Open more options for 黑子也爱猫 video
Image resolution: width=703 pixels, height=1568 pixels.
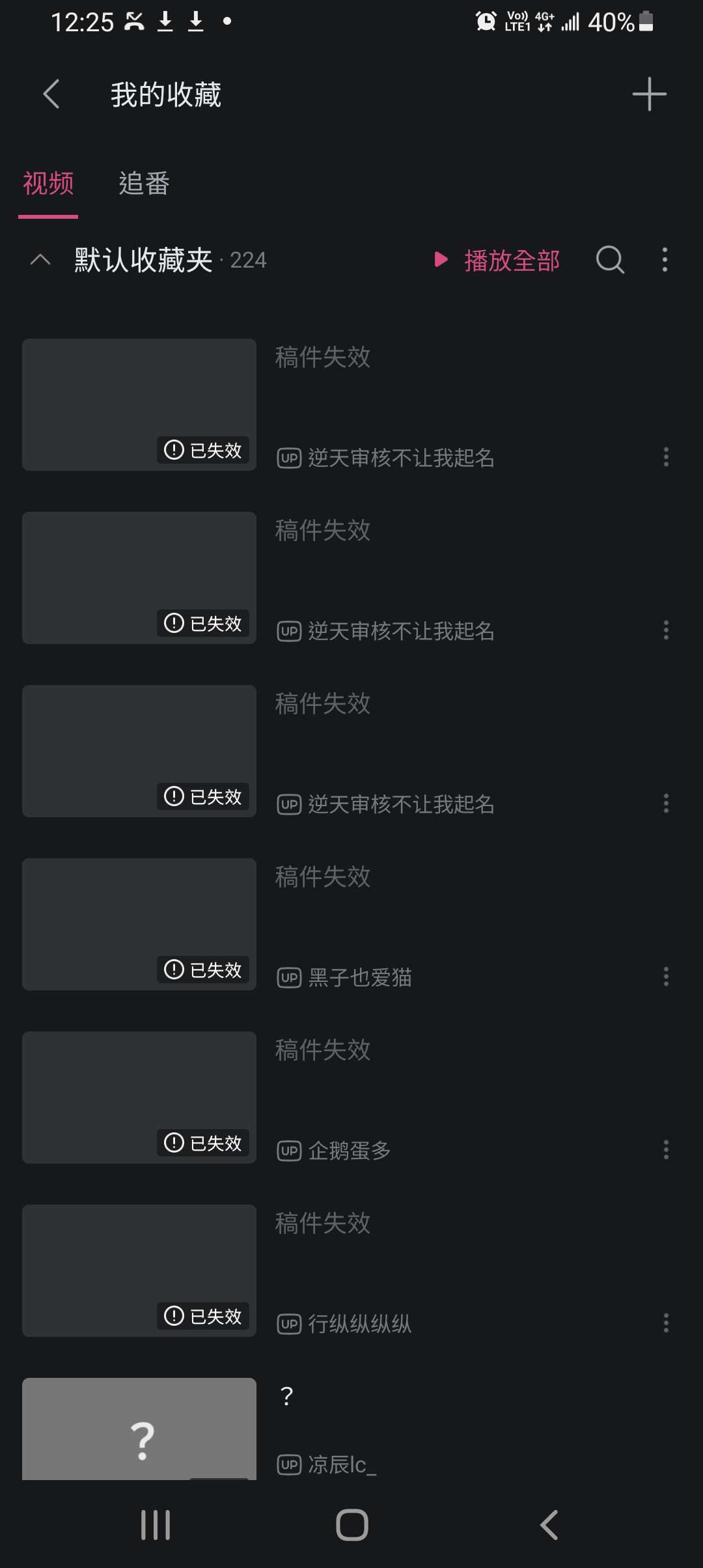666,977
